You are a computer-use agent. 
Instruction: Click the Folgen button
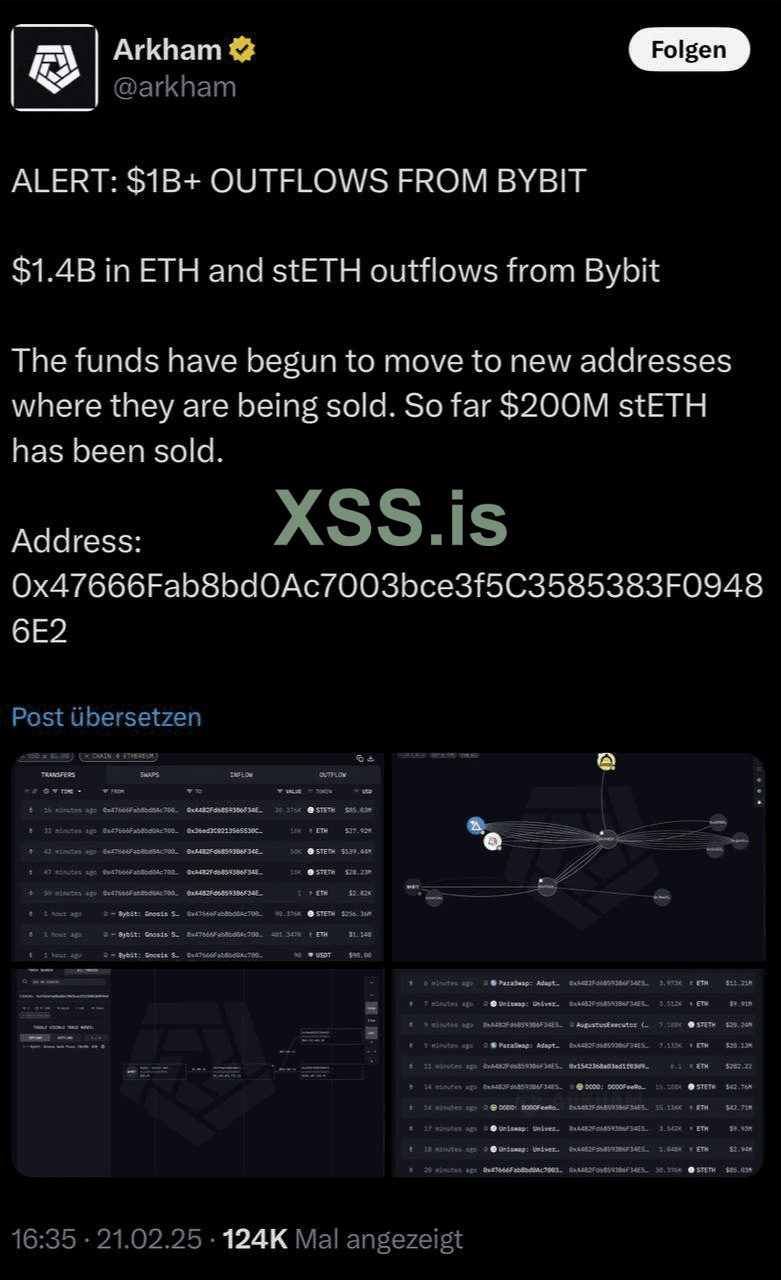click(x=688, y=49)
